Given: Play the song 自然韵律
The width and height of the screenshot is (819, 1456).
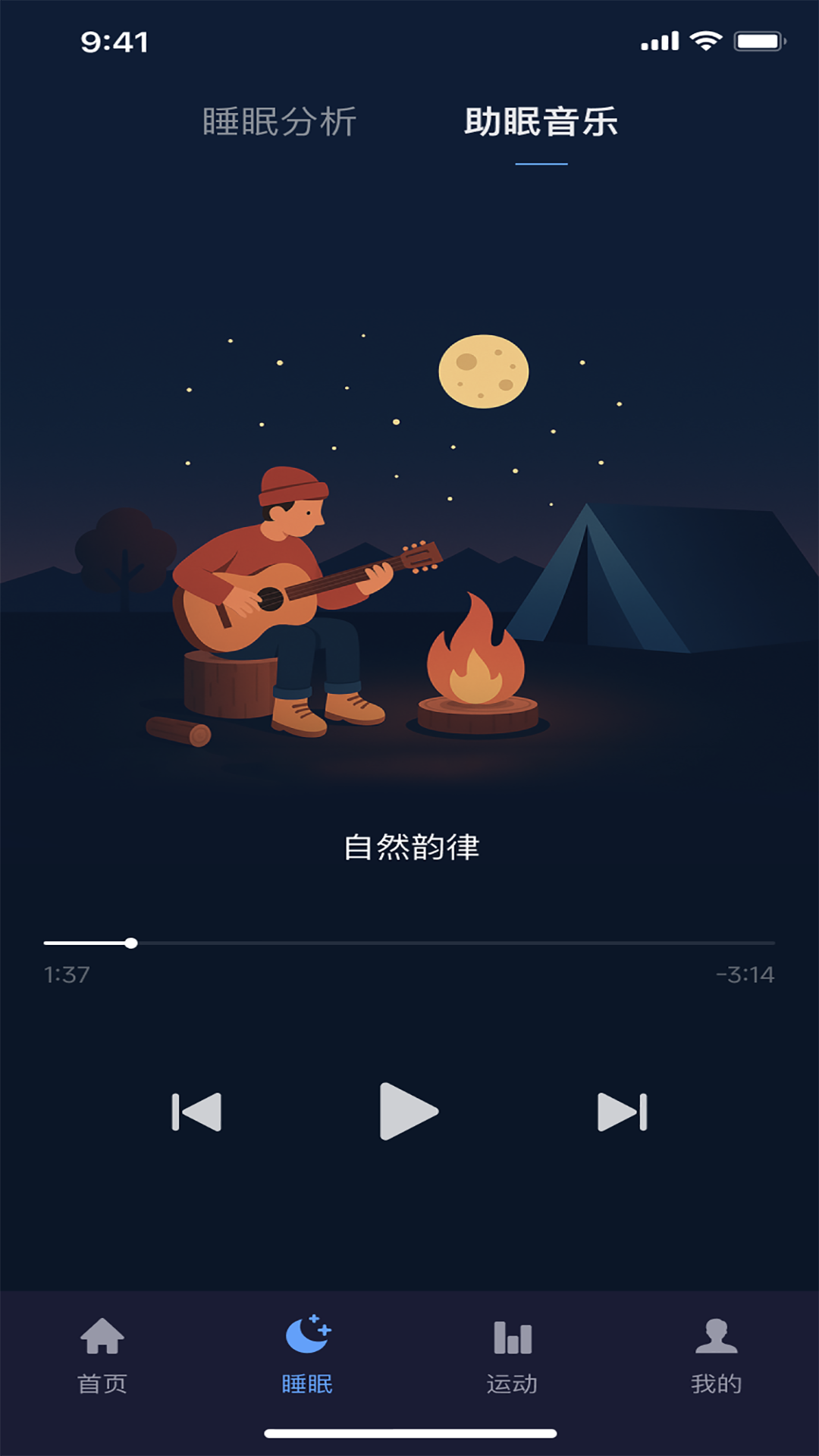Looking at the screenshot, I should click(x=409, y=1112).
